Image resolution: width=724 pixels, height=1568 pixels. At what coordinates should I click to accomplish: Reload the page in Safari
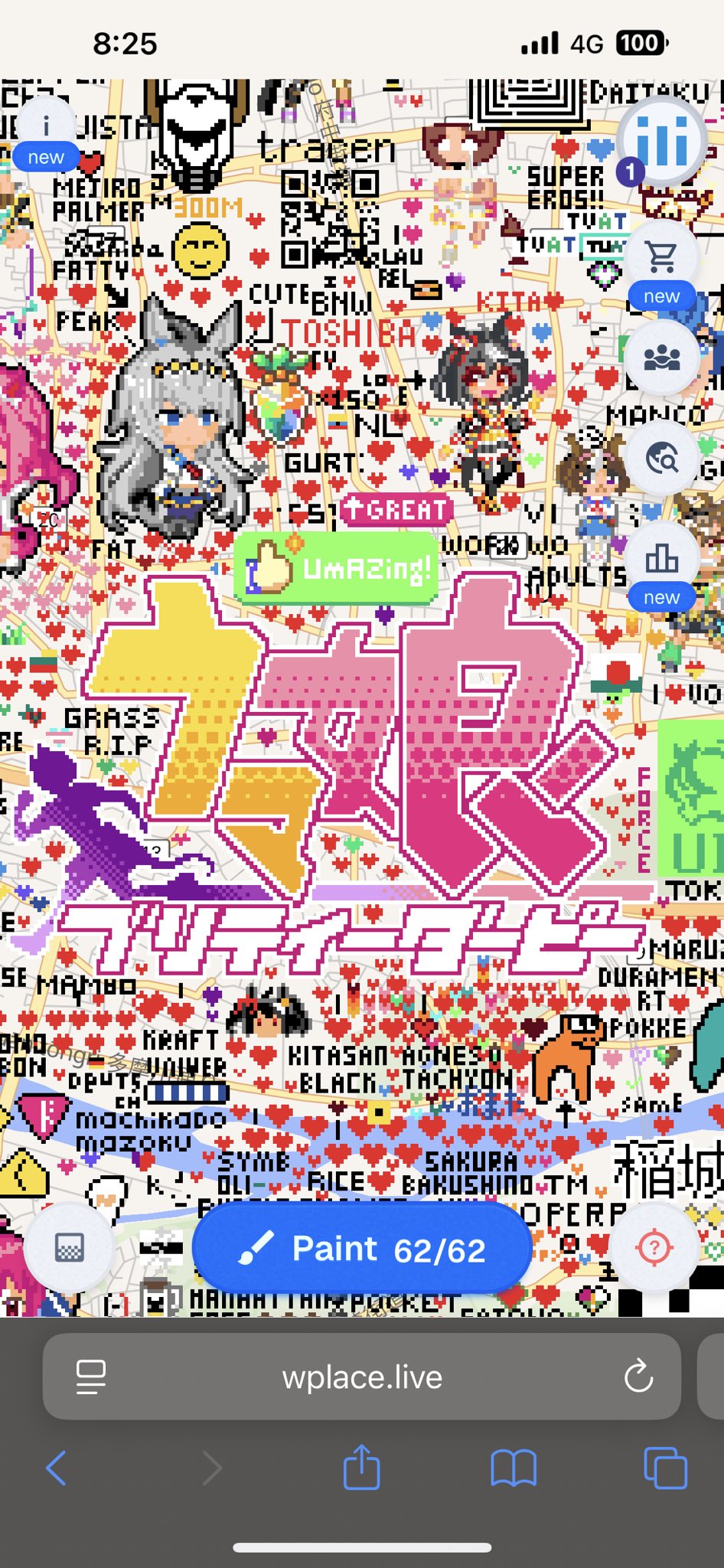638,1377
